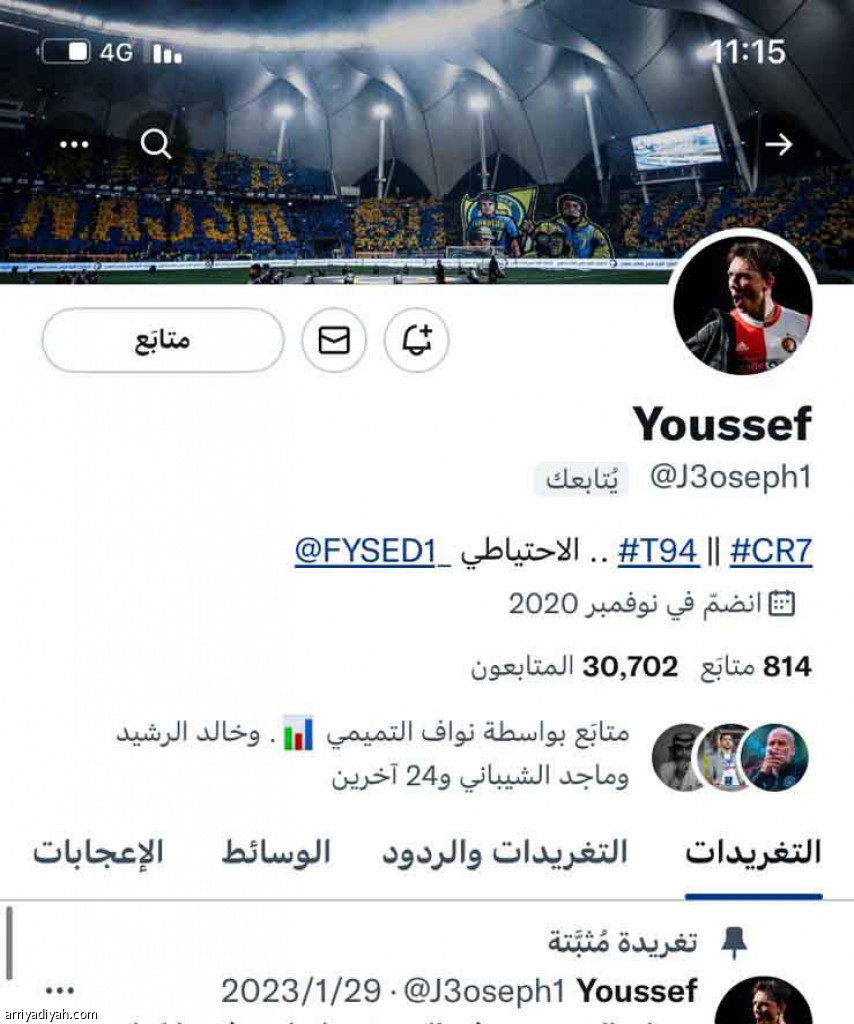Tap the متابَع following button

(163, 340)
